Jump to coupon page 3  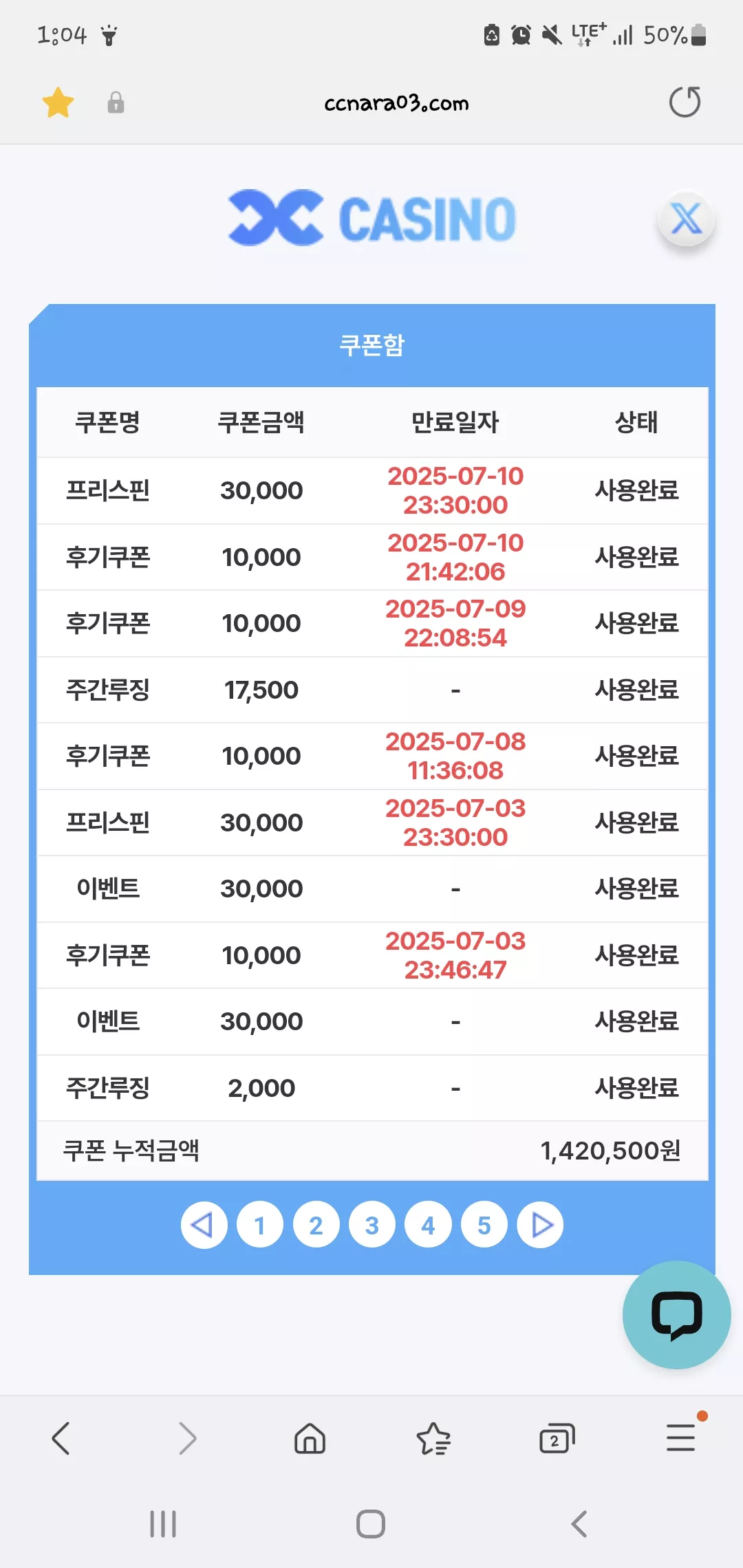(x=372, y=1225)
